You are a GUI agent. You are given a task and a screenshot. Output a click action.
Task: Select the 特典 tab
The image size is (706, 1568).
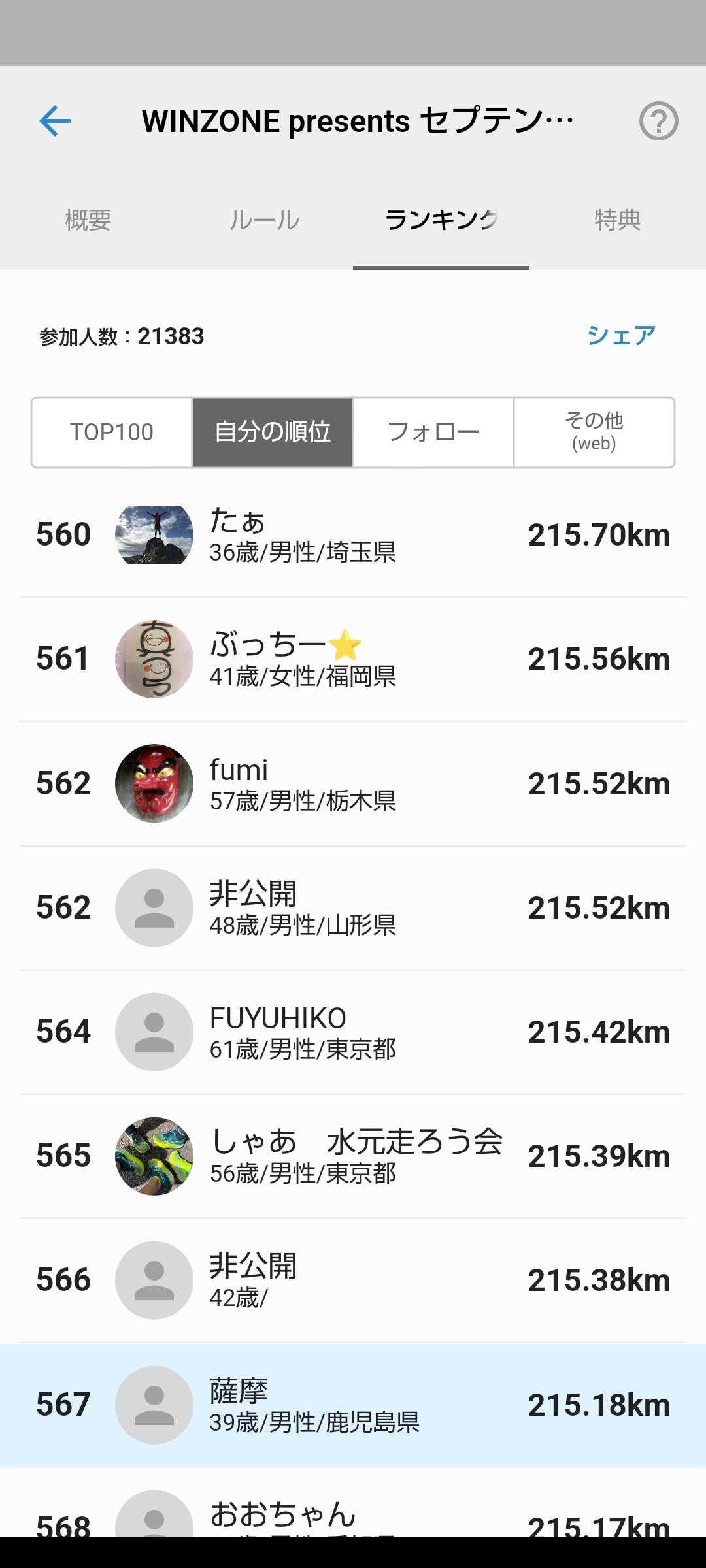[617, 220]
